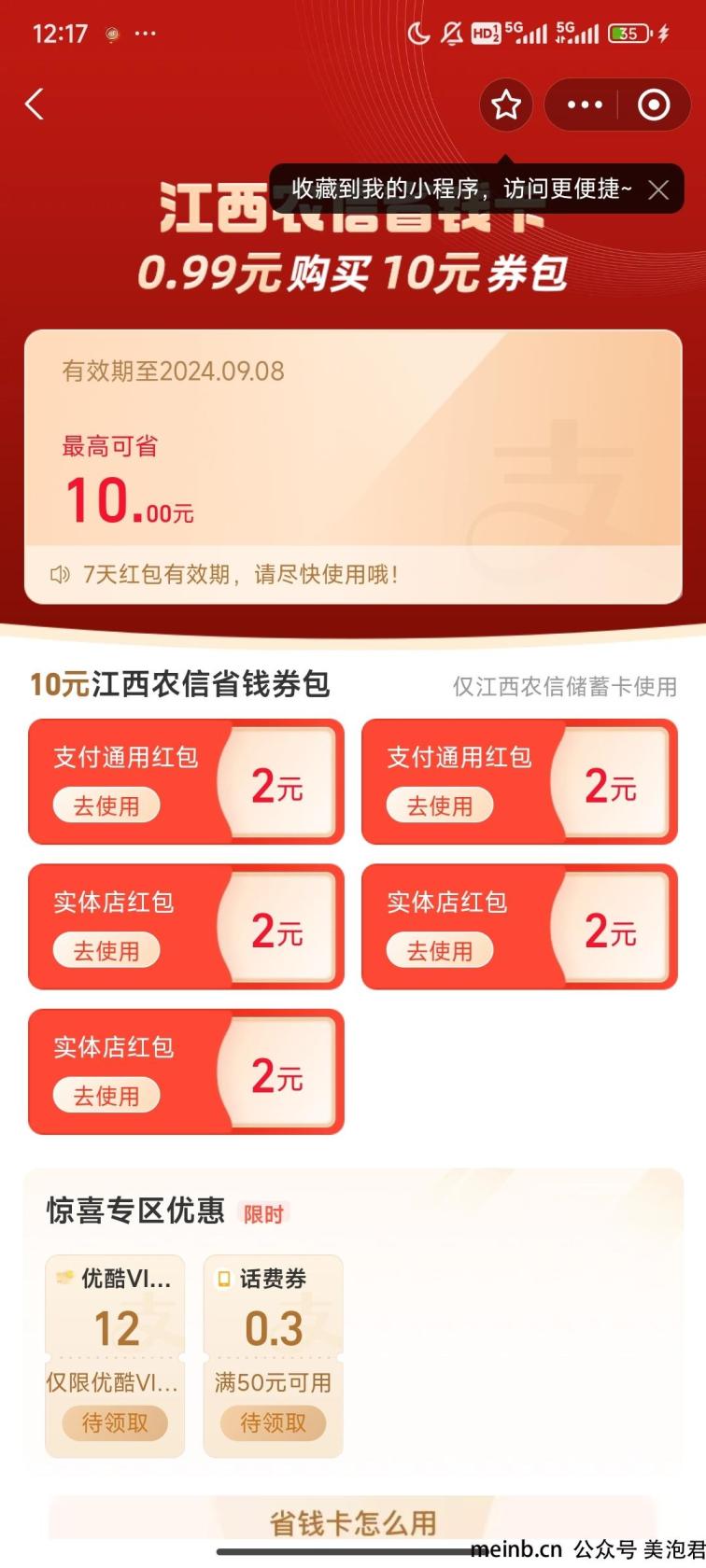This screenshot has width=706, height=1568.
Task: Tap 去使用 on the second 支付通用红包
Action: pyautogui.click(x=440, y=805)
